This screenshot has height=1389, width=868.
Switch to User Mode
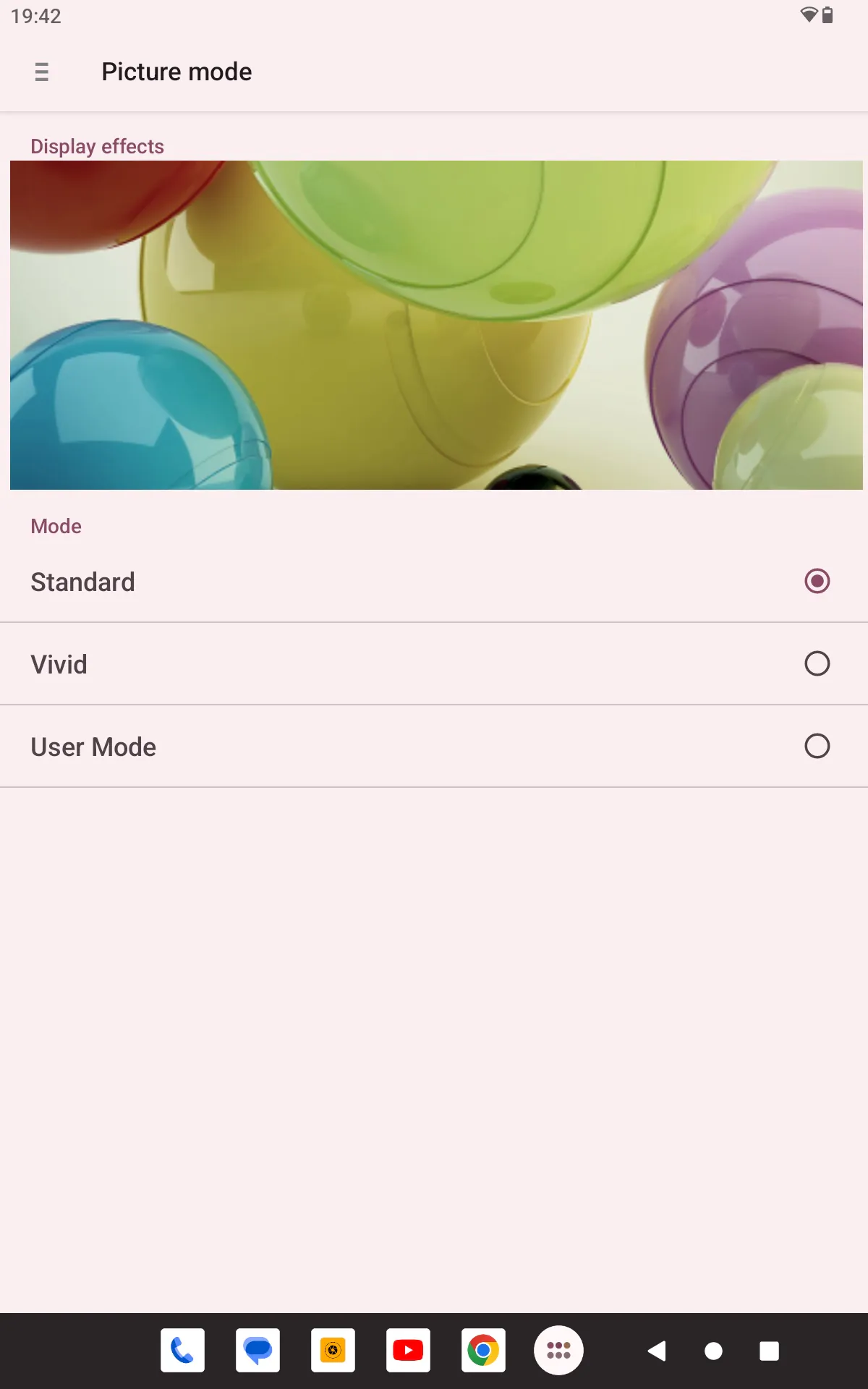434,747
